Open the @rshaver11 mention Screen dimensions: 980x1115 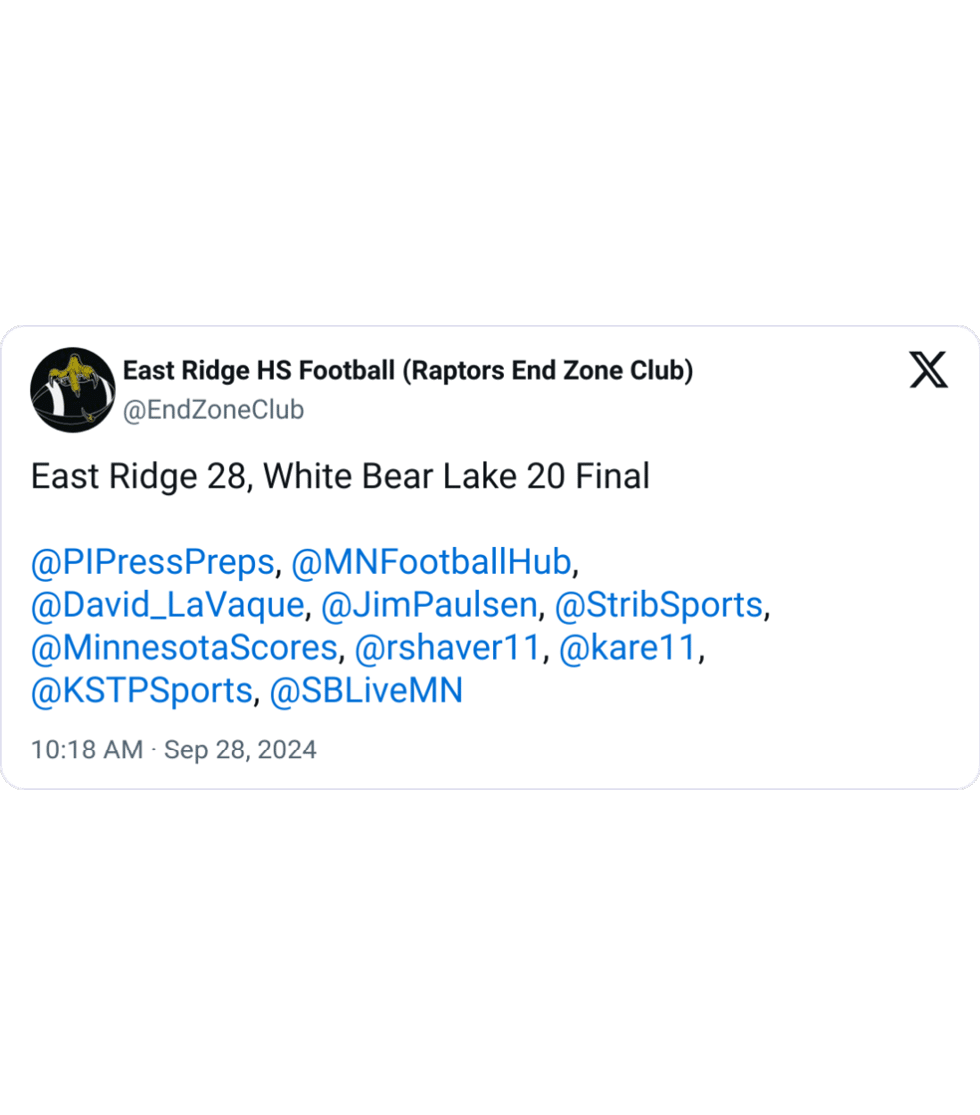(448, 649)
